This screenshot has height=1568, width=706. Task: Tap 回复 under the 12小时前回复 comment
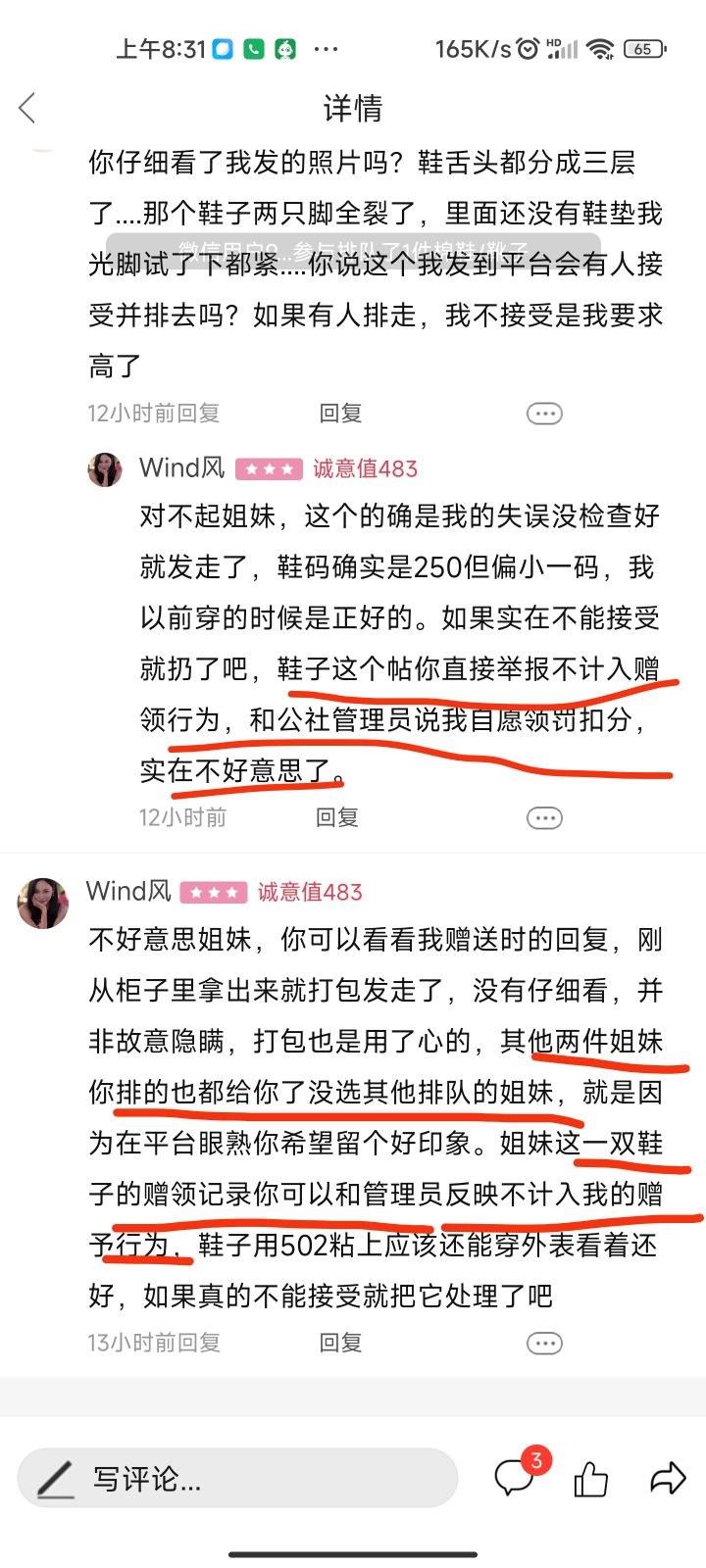(x=341, y=414)
